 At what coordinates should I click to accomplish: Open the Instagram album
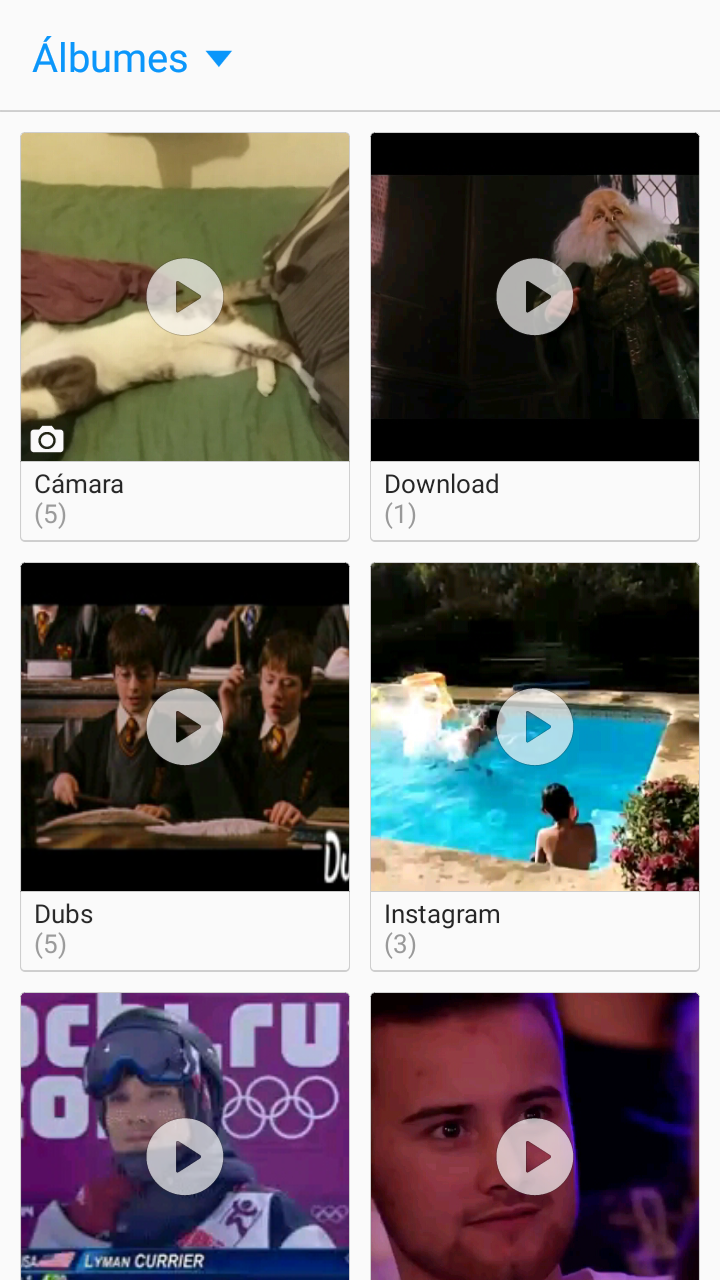(535, 767)
